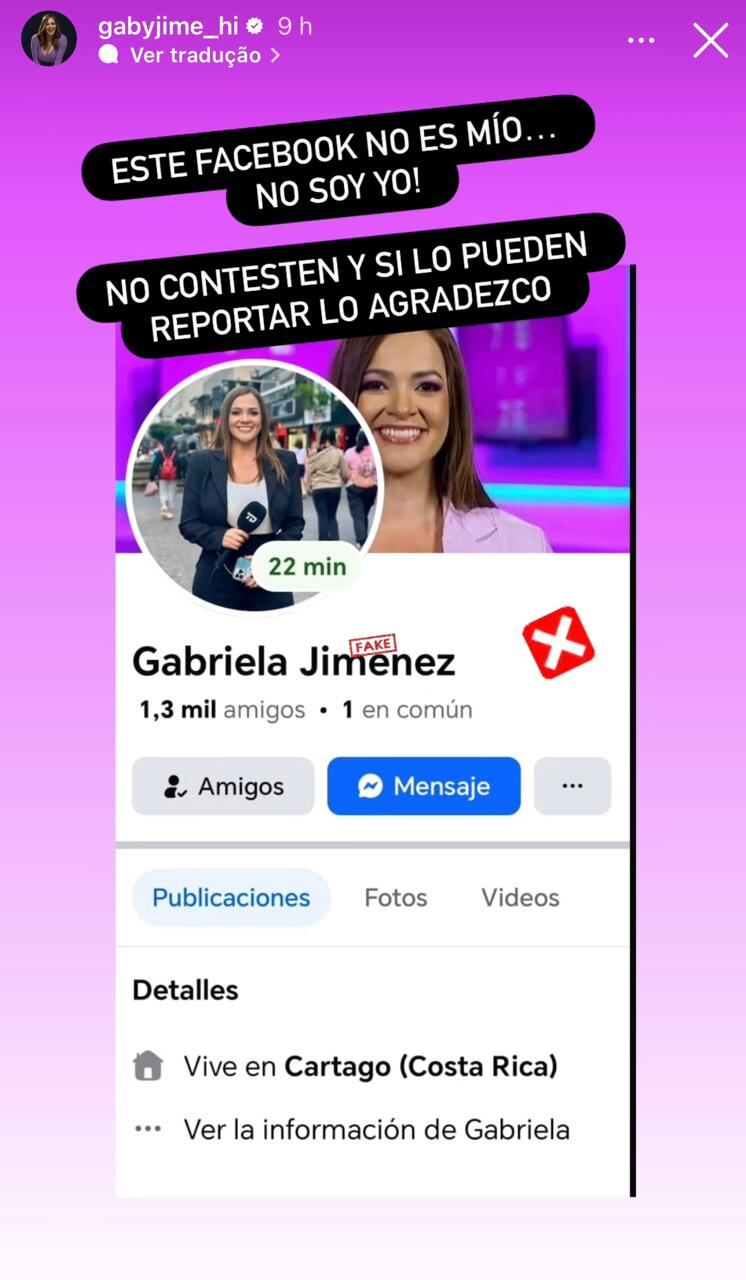This screenshot has height=1280, width=746.
Task: Click the home icon beside "Vive en Cartago"
Action: pyautogui.click(x=148, y=1066)
